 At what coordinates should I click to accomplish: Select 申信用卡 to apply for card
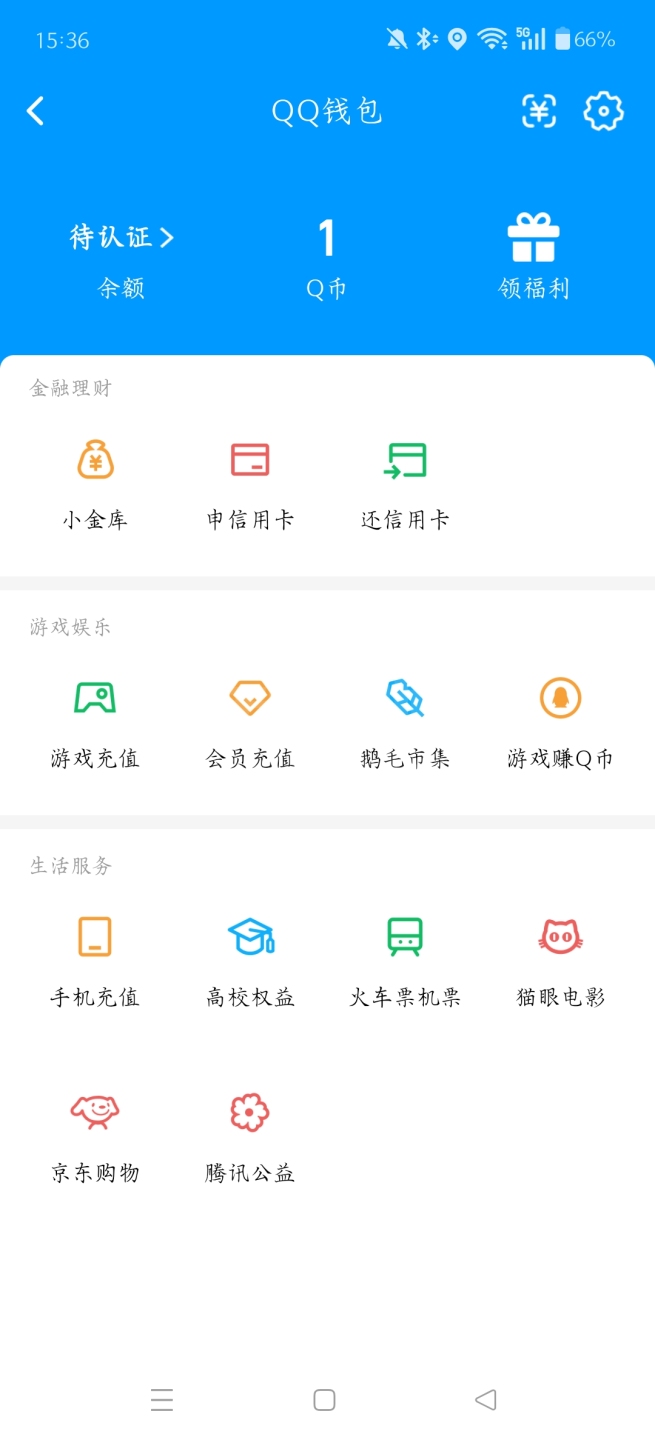(x=250, y=483)
